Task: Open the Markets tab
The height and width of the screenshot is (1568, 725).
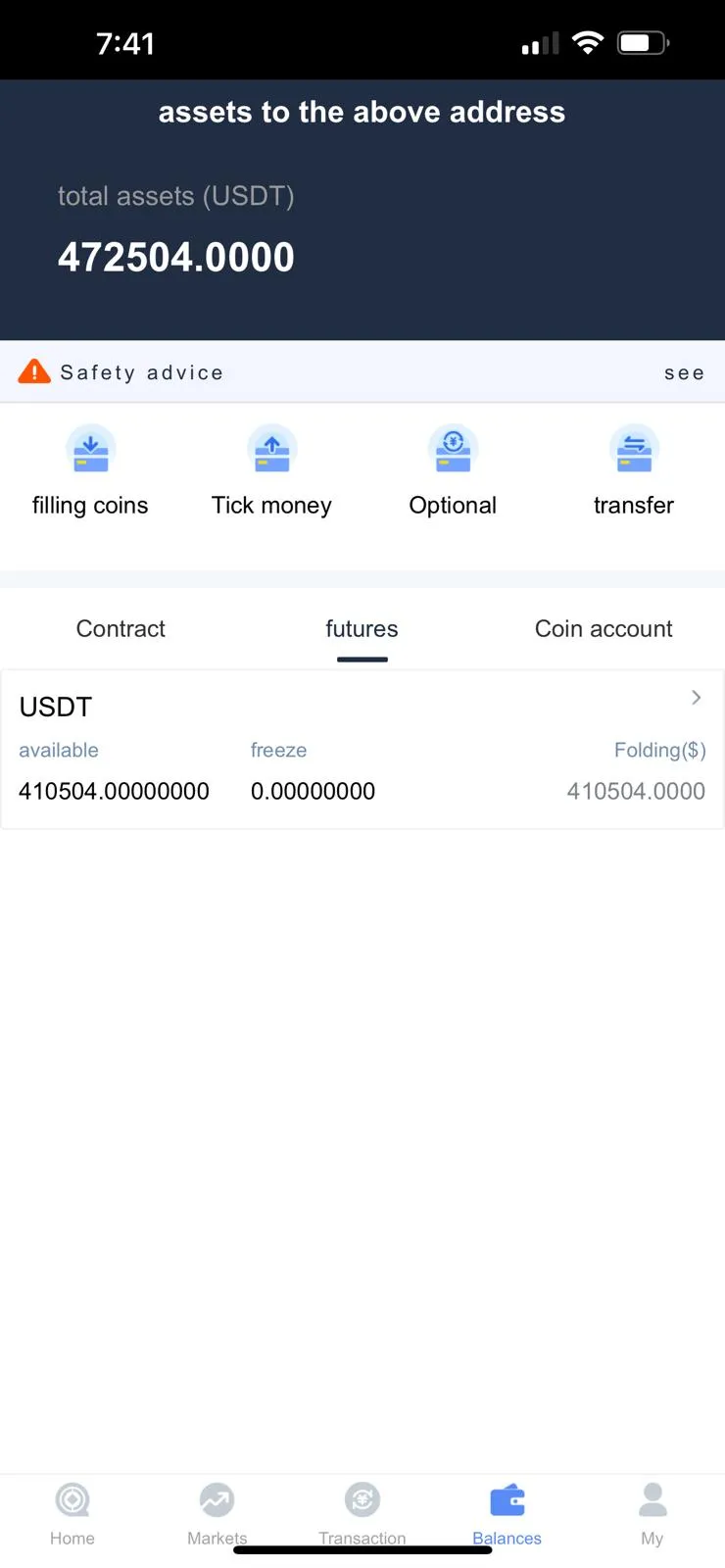Action: click(217, 1514)
